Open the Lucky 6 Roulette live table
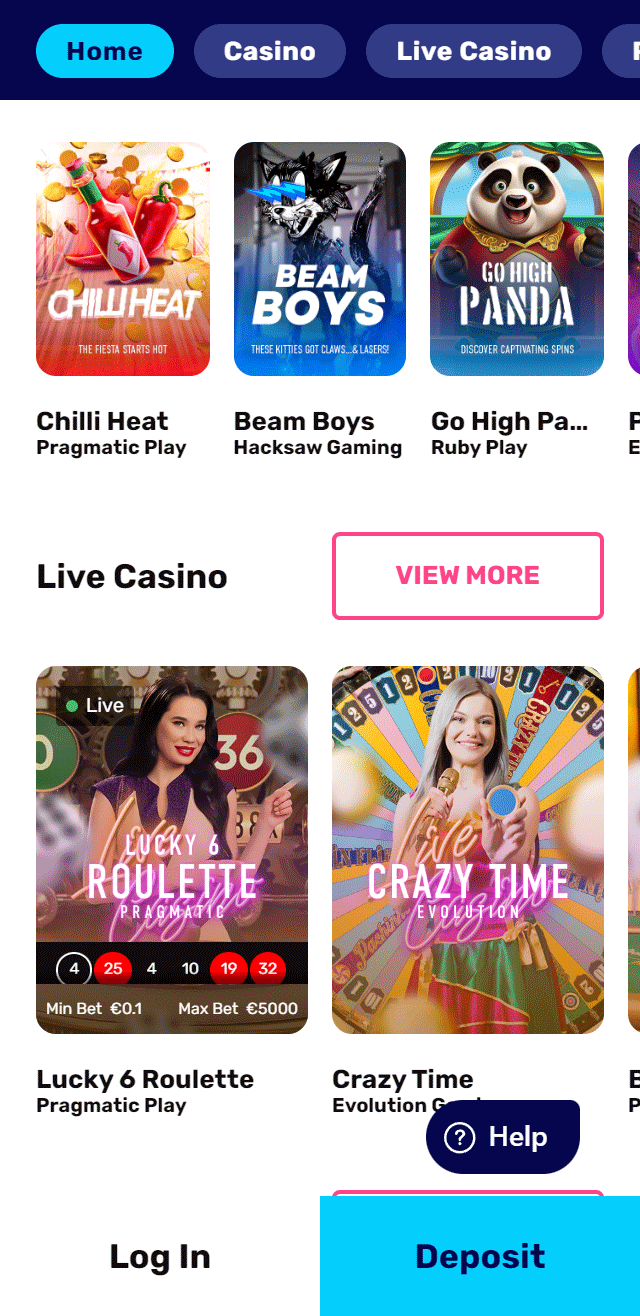The height and width of the screenshot is (1316, 640). [172, 850]
